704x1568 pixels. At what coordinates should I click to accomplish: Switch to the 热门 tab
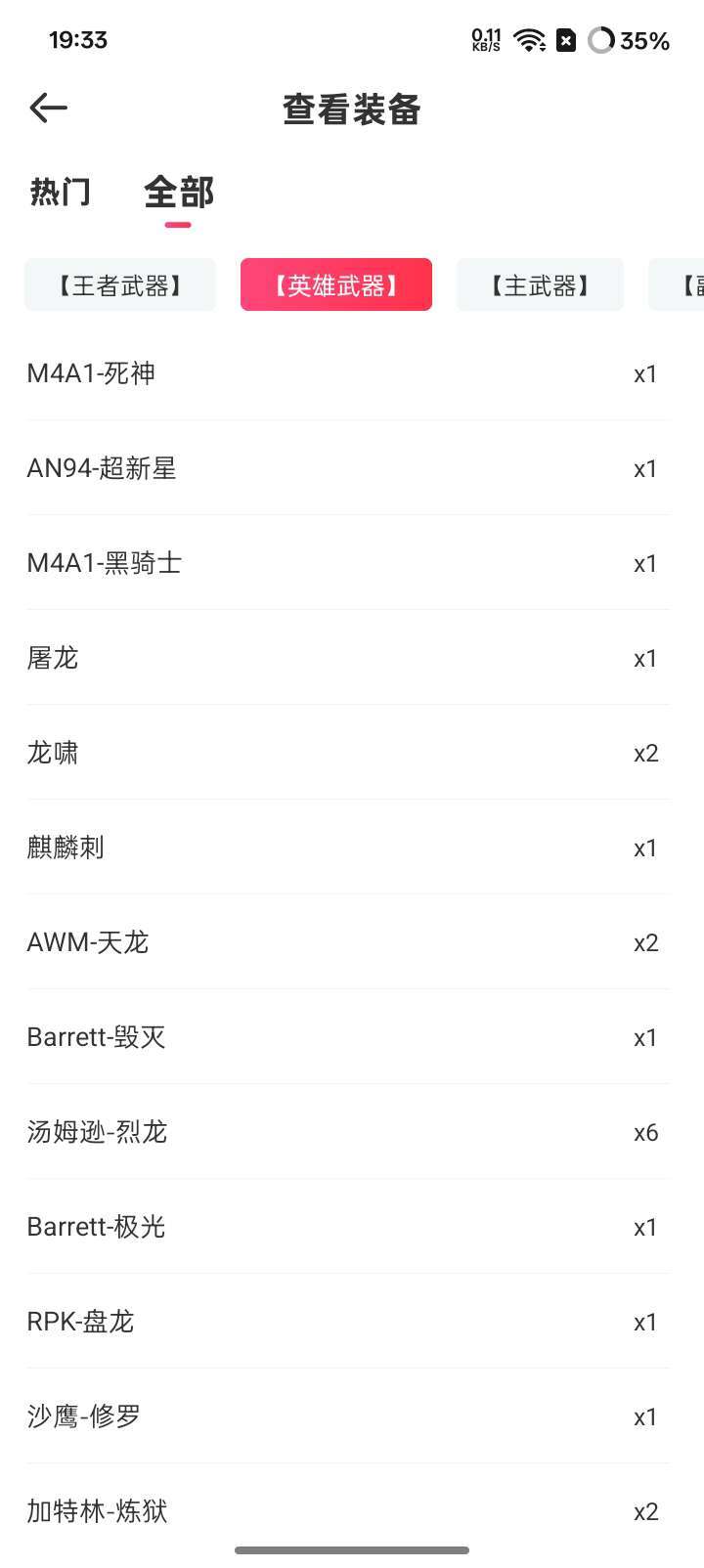tap(61, 192)
